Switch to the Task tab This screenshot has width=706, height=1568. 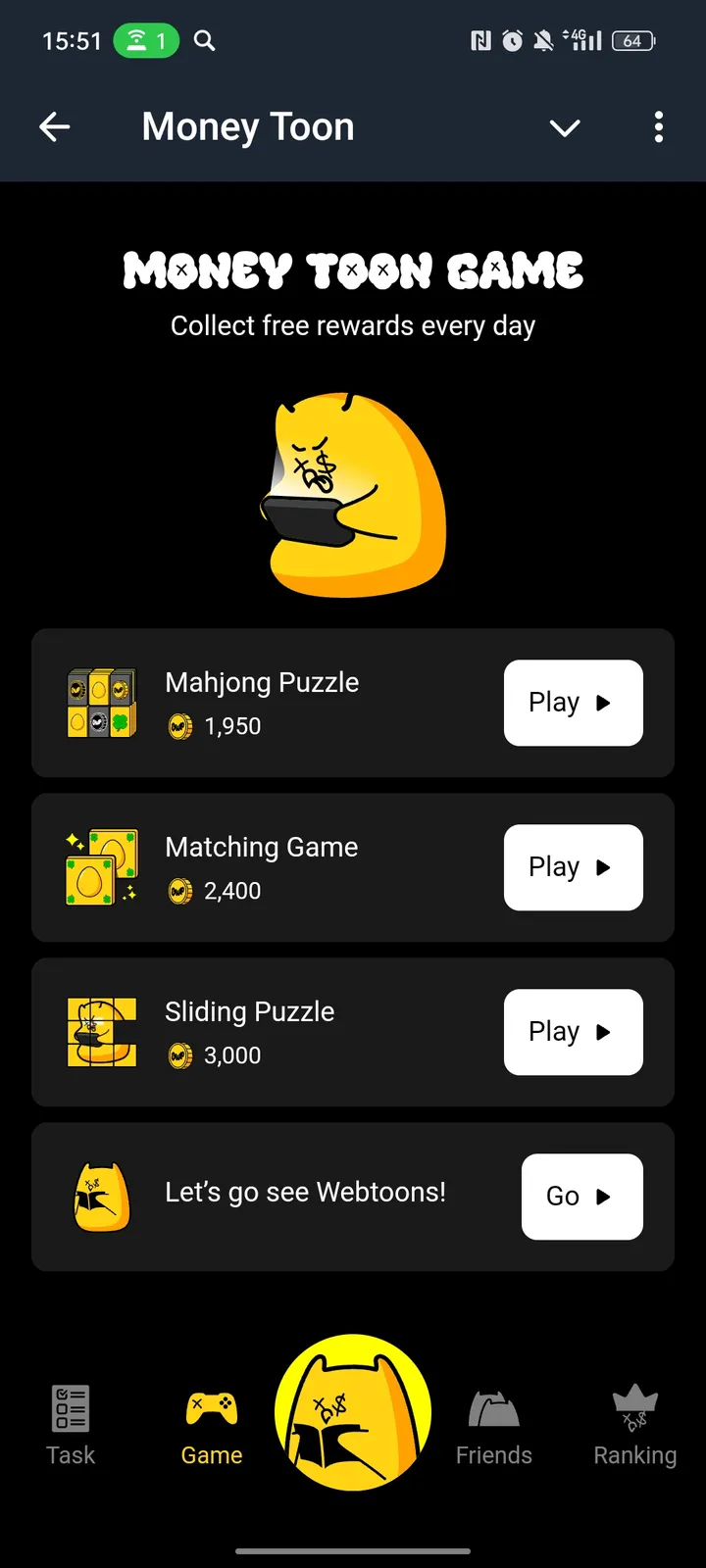[x=71, y=1425]
